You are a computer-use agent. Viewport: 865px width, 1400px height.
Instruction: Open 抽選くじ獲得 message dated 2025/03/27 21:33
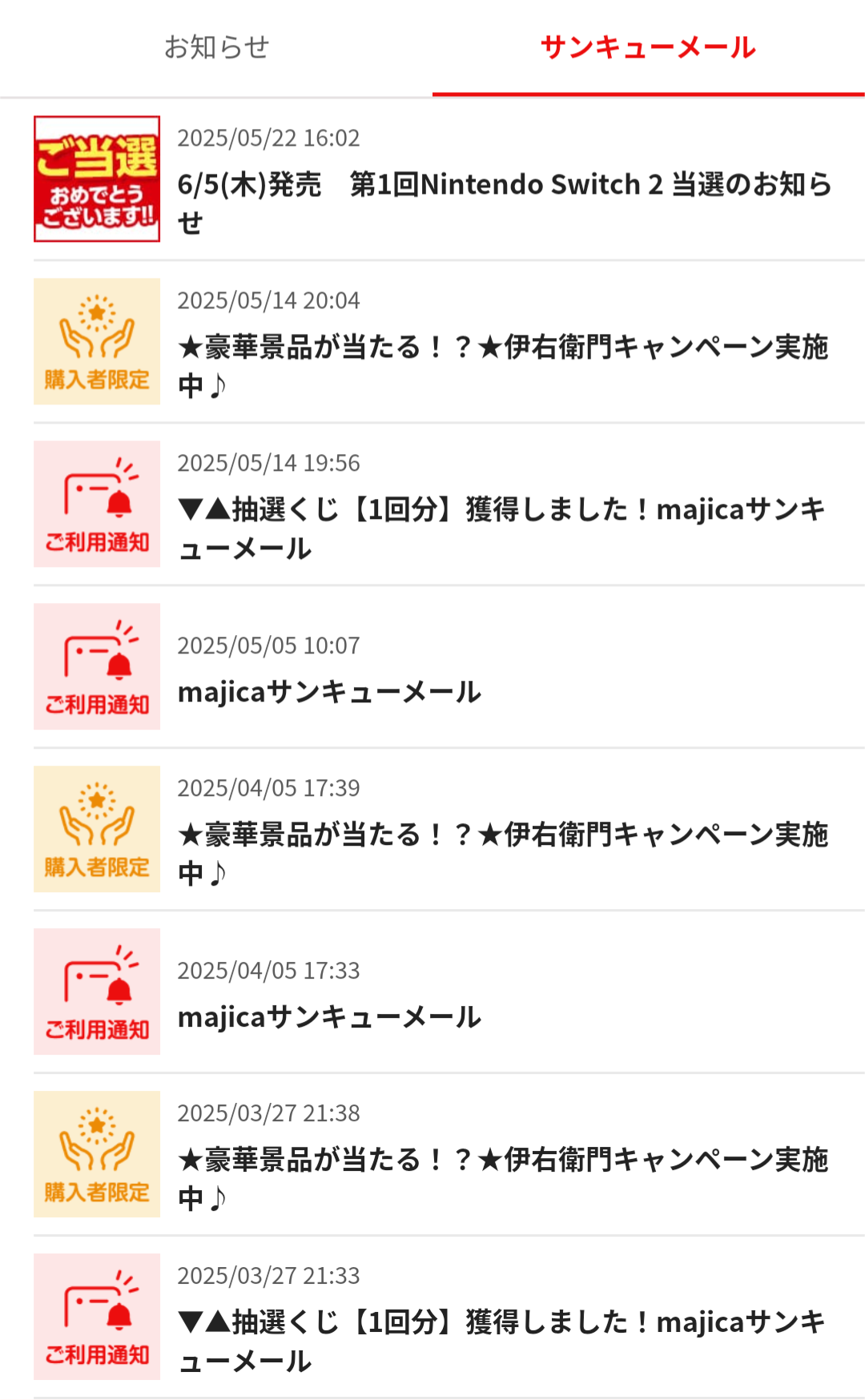point(449,1317)
